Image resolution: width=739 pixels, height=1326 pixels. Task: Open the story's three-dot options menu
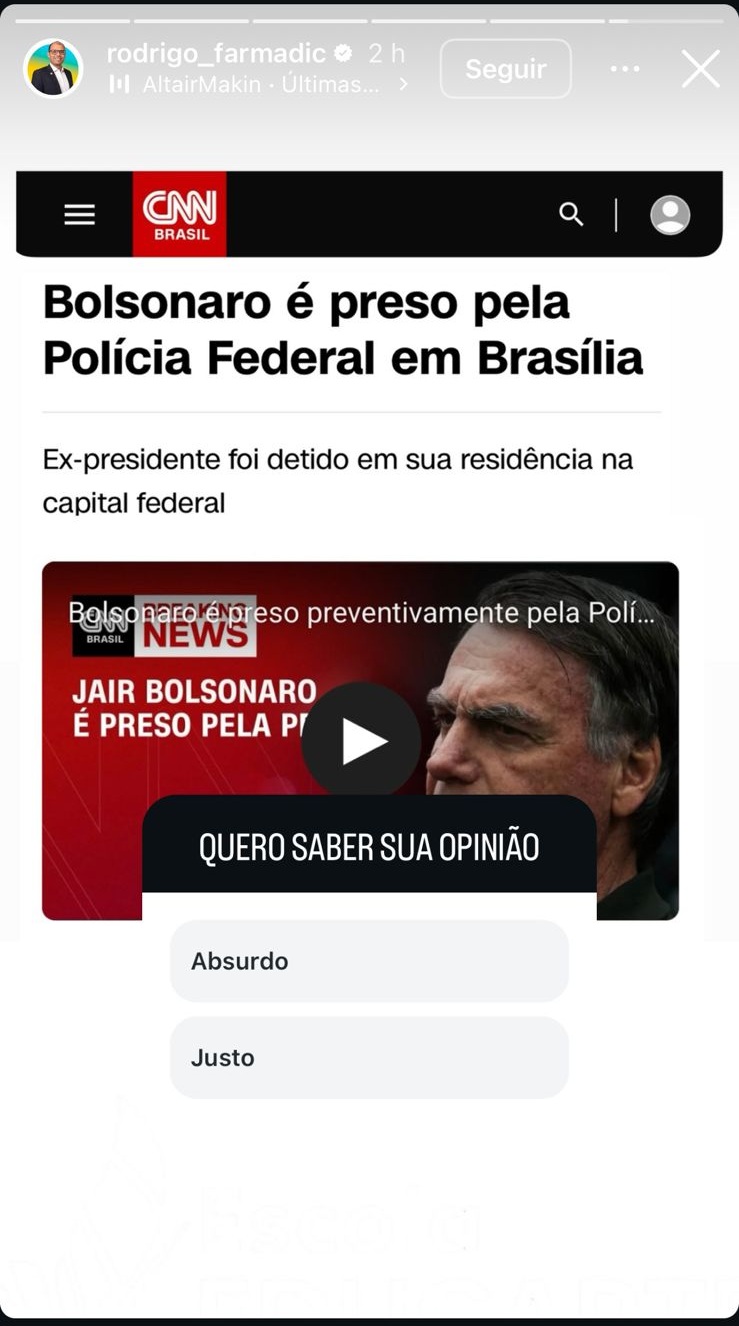coord(625,69)
